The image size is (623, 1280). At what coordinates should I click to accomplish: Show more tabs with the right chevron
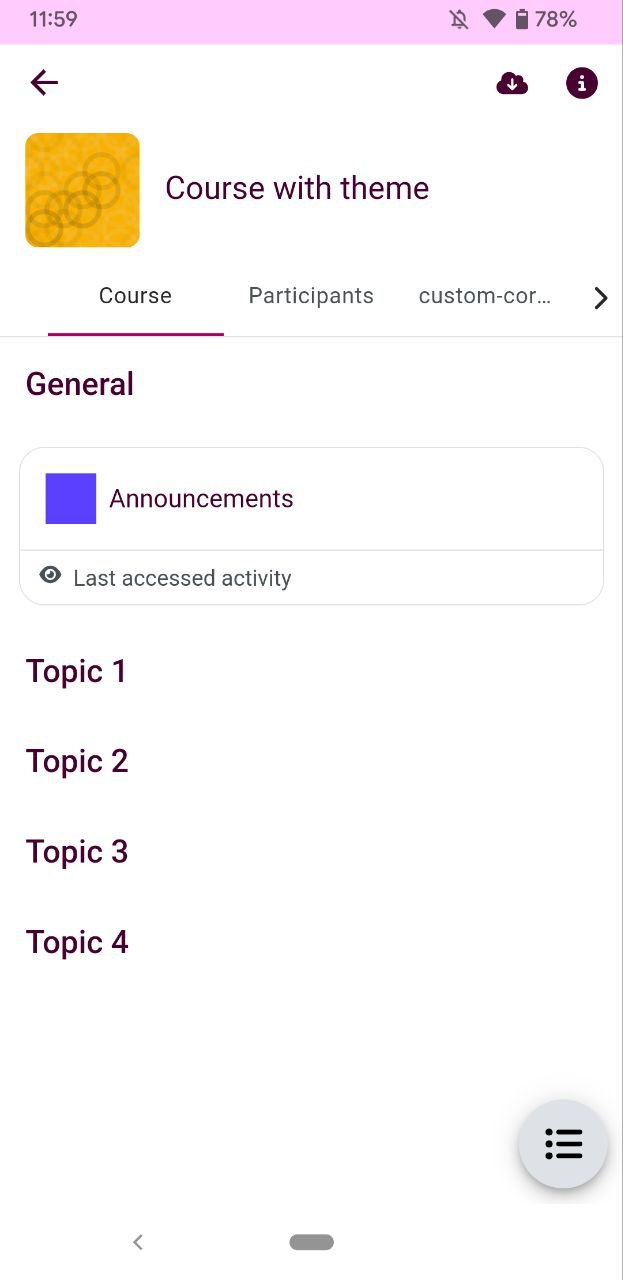600,298
